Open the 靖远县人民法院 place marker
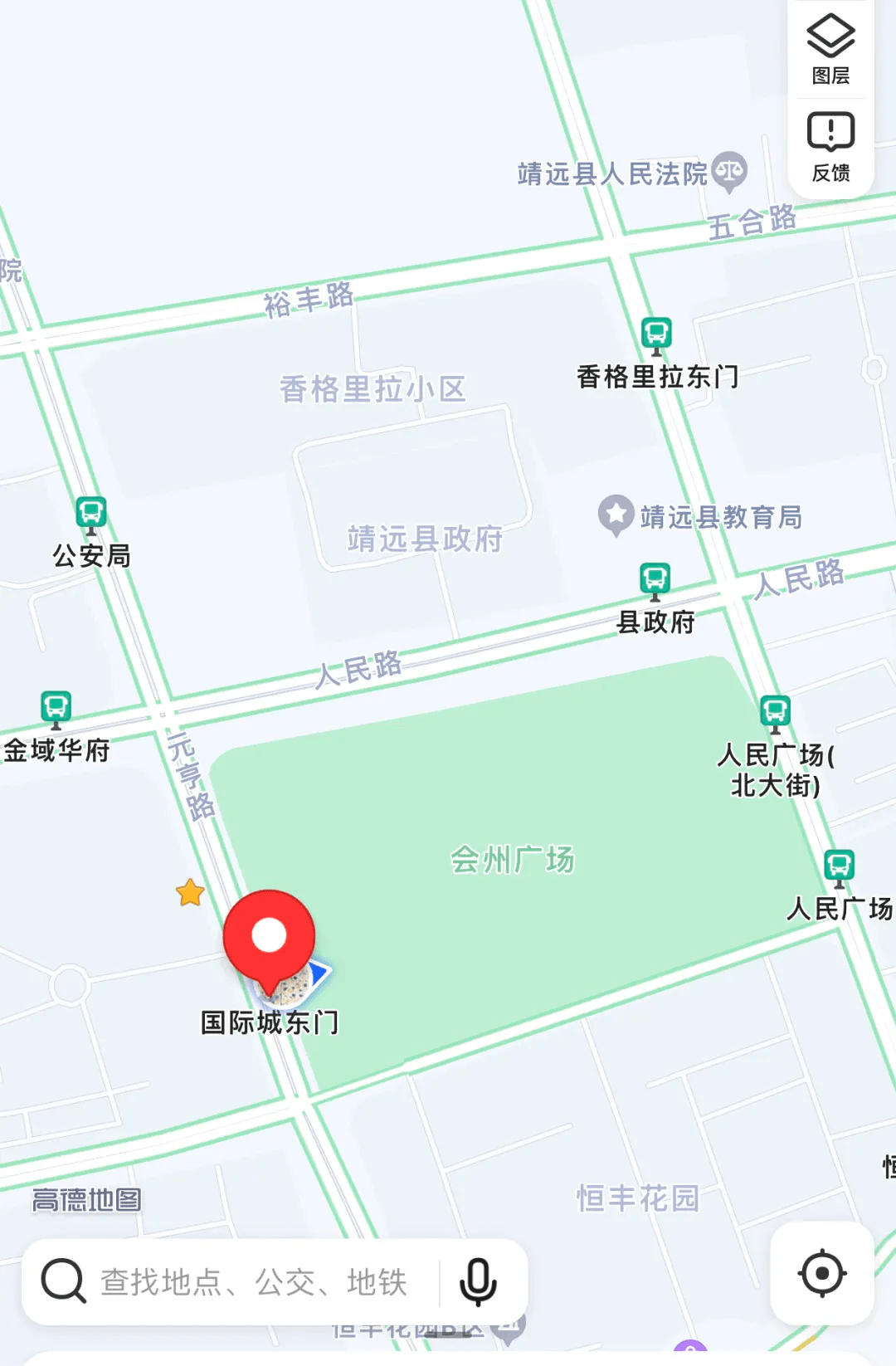The height and width of the screenshot is (1366, 896). click(x=729, y=172)
